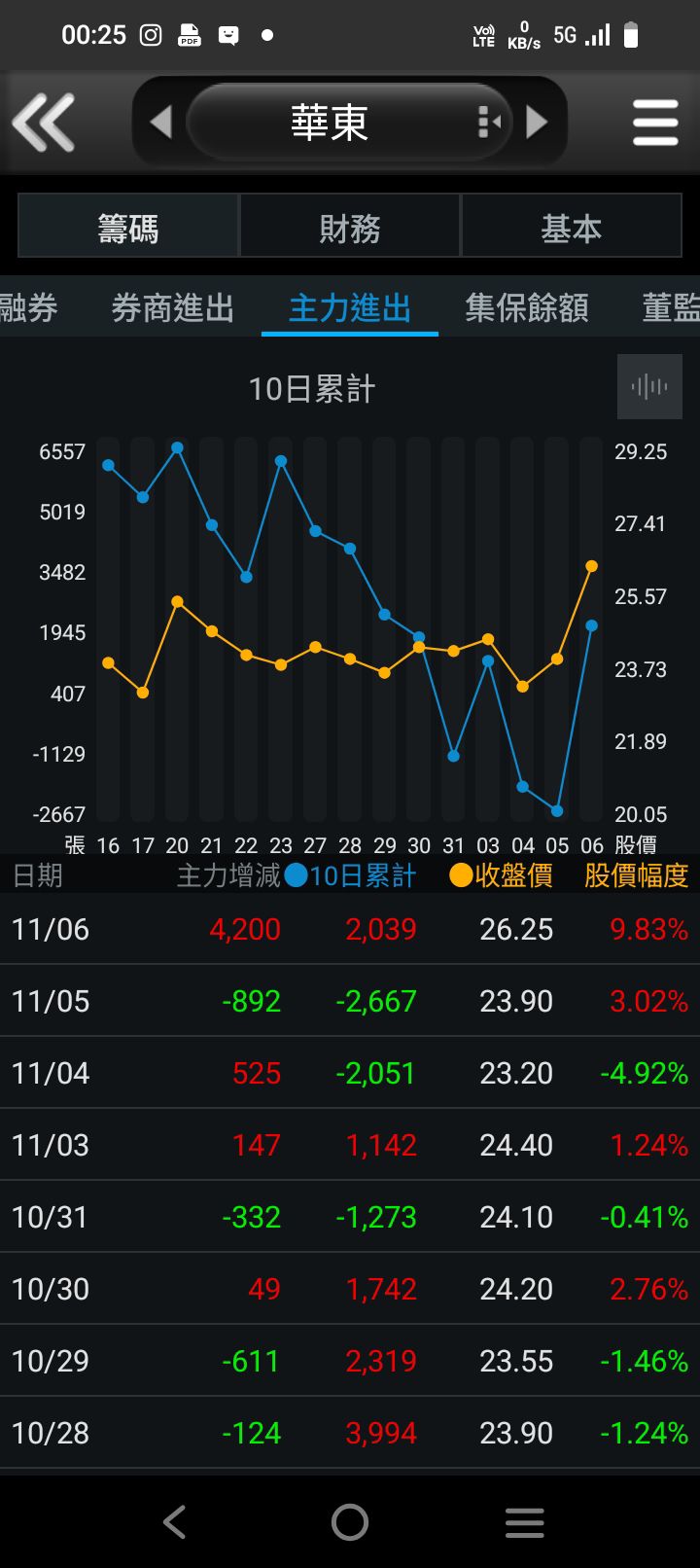
Task: View the 集保餘額 sub-tab
Action: [x=527, y=308]
